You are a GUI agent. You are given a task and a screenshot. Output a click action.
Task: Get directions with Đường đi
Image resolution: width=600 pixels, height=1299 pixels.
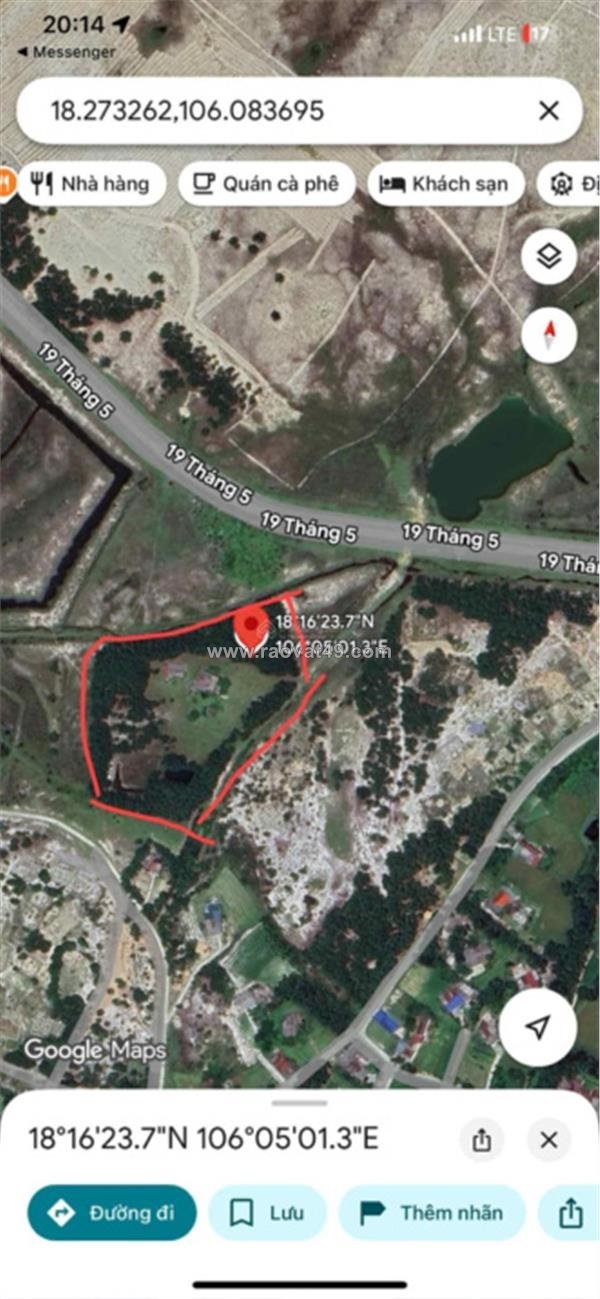pyautogui.click(x=112, y=1213)
